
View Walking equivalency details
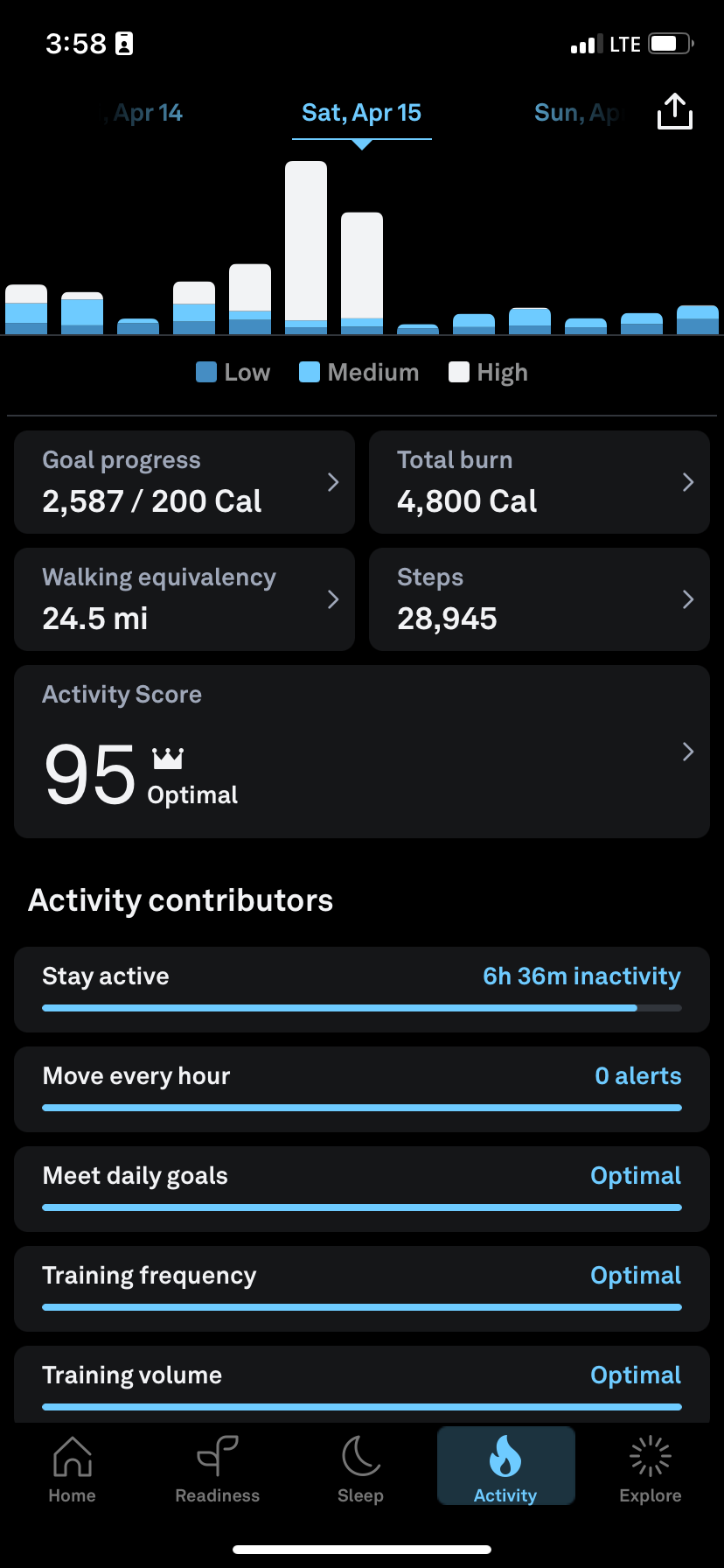click(x=184, y=599)
